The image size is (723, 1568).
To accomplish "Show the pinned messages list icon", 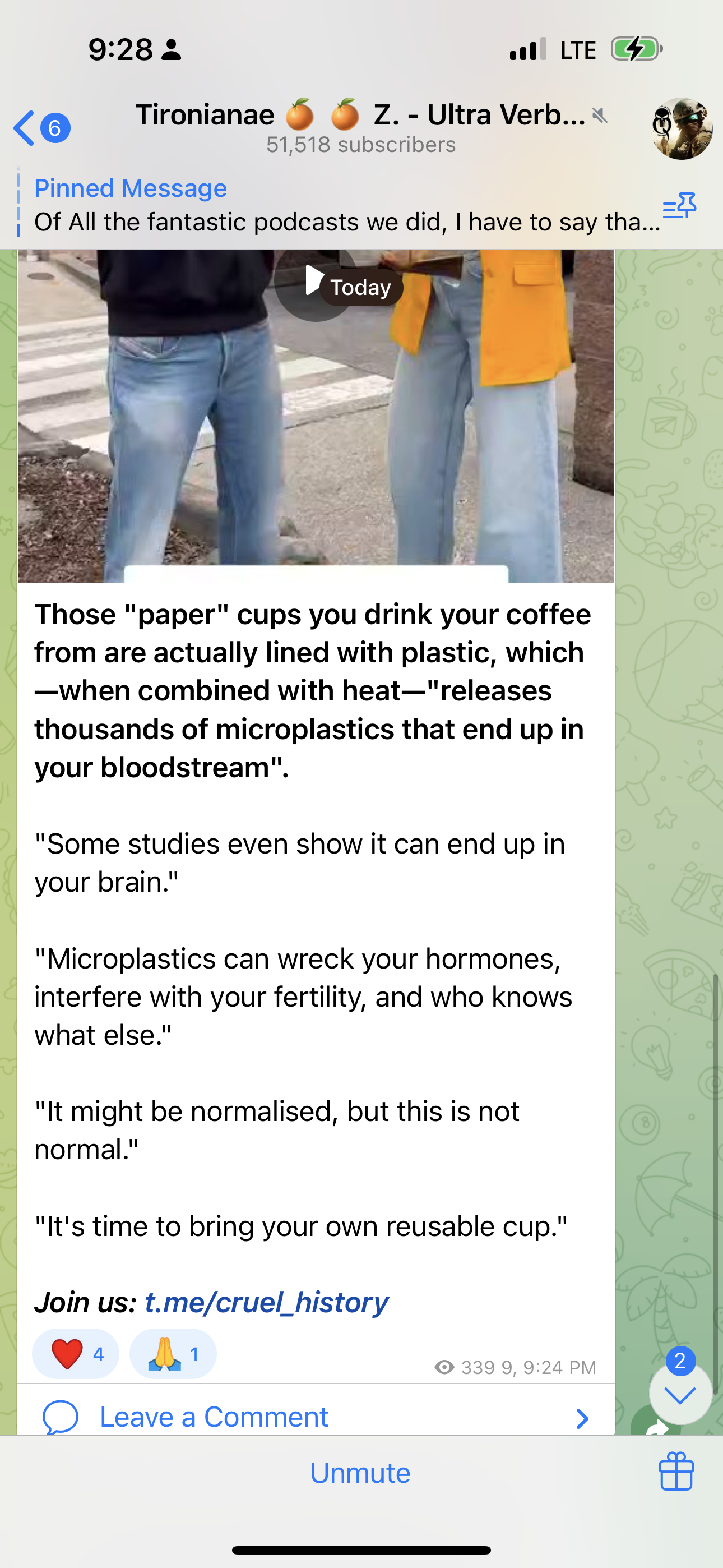I will [679, 207].
